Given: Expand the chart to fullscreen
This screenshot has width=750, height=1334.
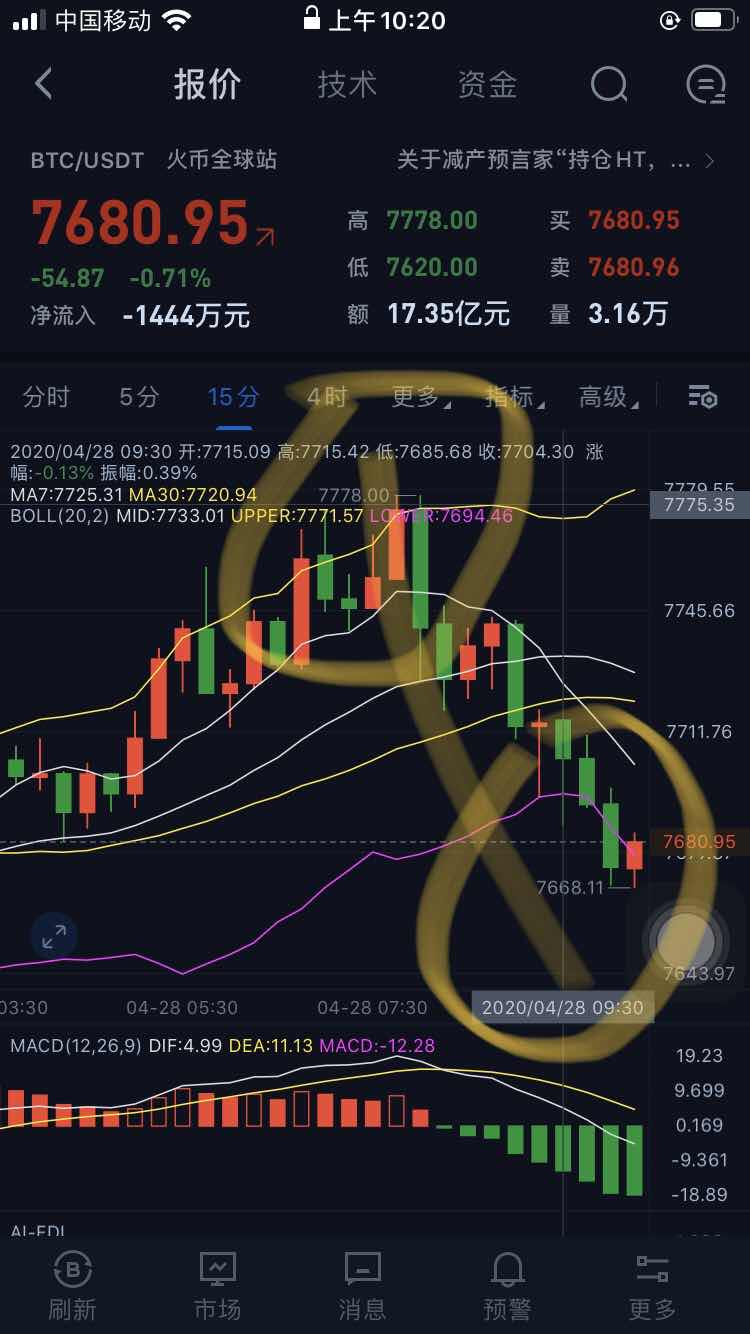Looking at the screenshot, I should [53, 936].
